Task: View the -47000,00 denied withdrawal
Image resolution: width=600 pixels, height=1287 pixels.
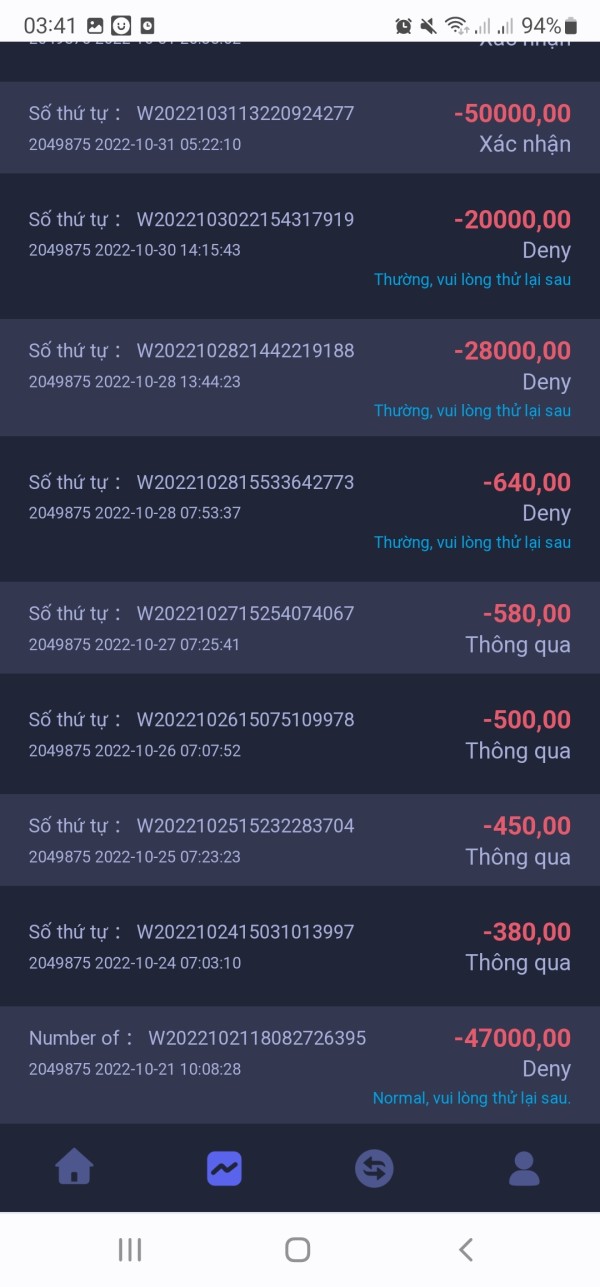Action: (x=300, y=1065)
